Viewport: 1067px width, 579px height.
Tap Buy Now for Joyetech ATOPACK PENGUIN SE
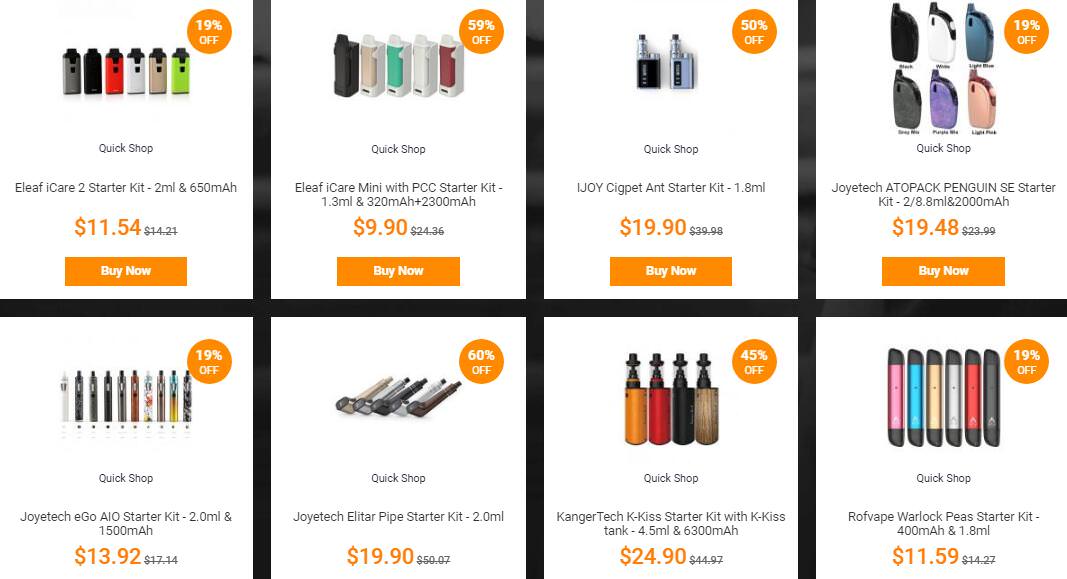point(943,271)
